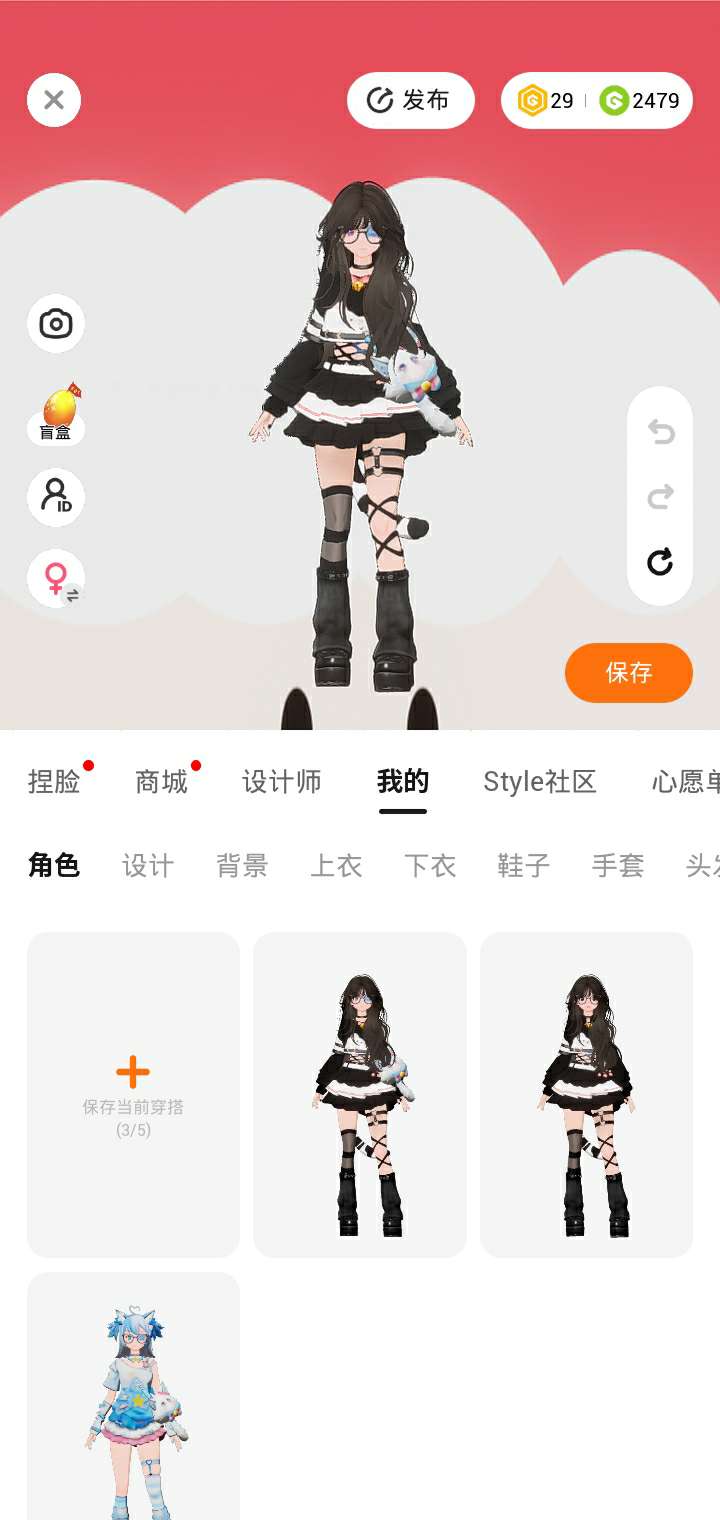Open the camera to take a photo
Viewport: 720px width, 1520px height.
(56, 324)
